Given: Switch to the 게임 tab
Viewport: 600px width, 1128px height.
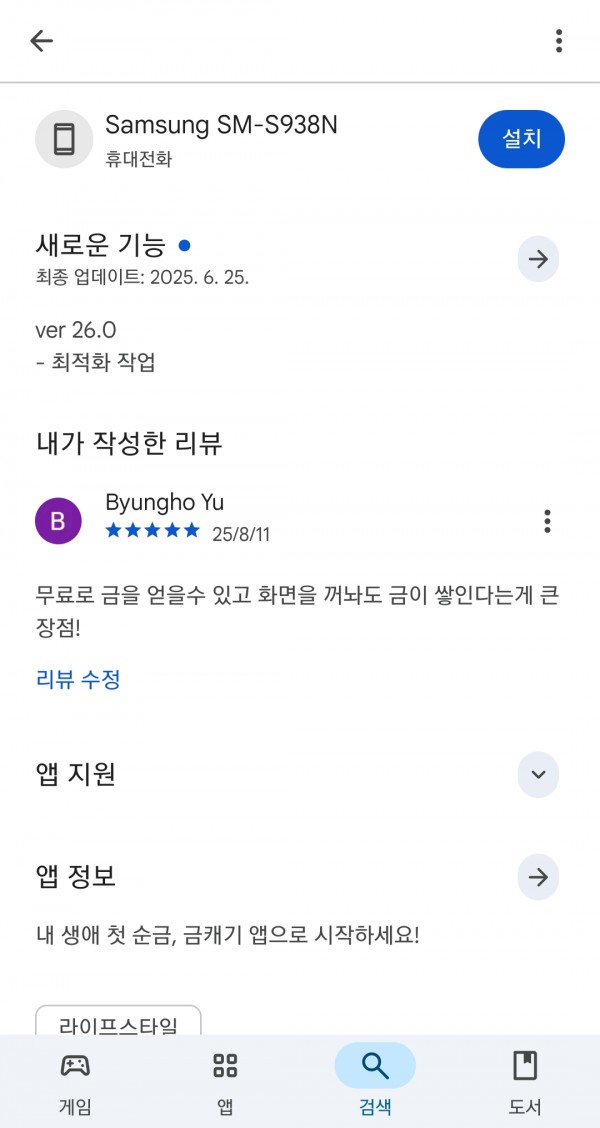Looking at the screenshot, I should pos(75,1082).
